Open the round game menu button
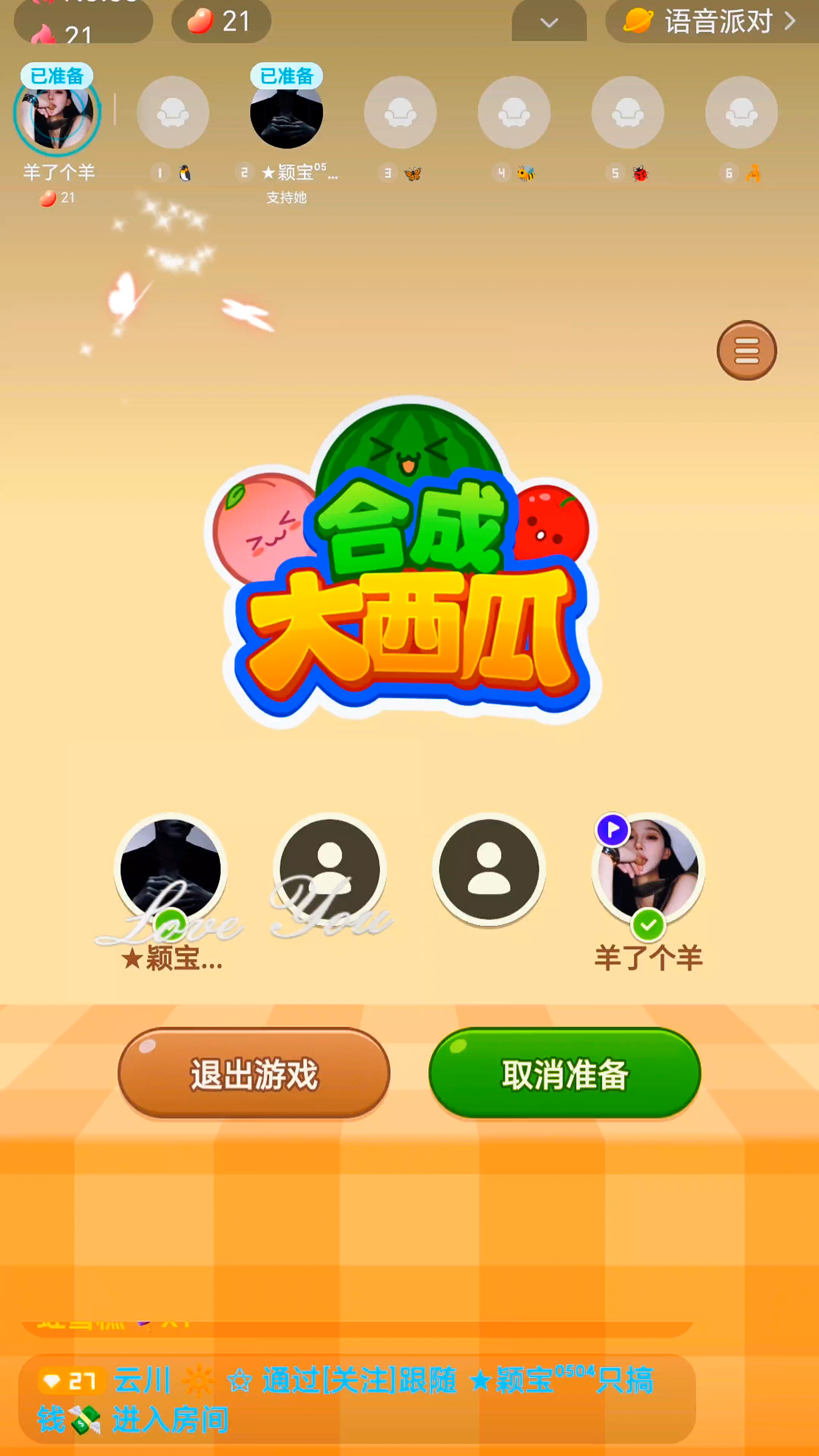 click(x=746, y=350)
